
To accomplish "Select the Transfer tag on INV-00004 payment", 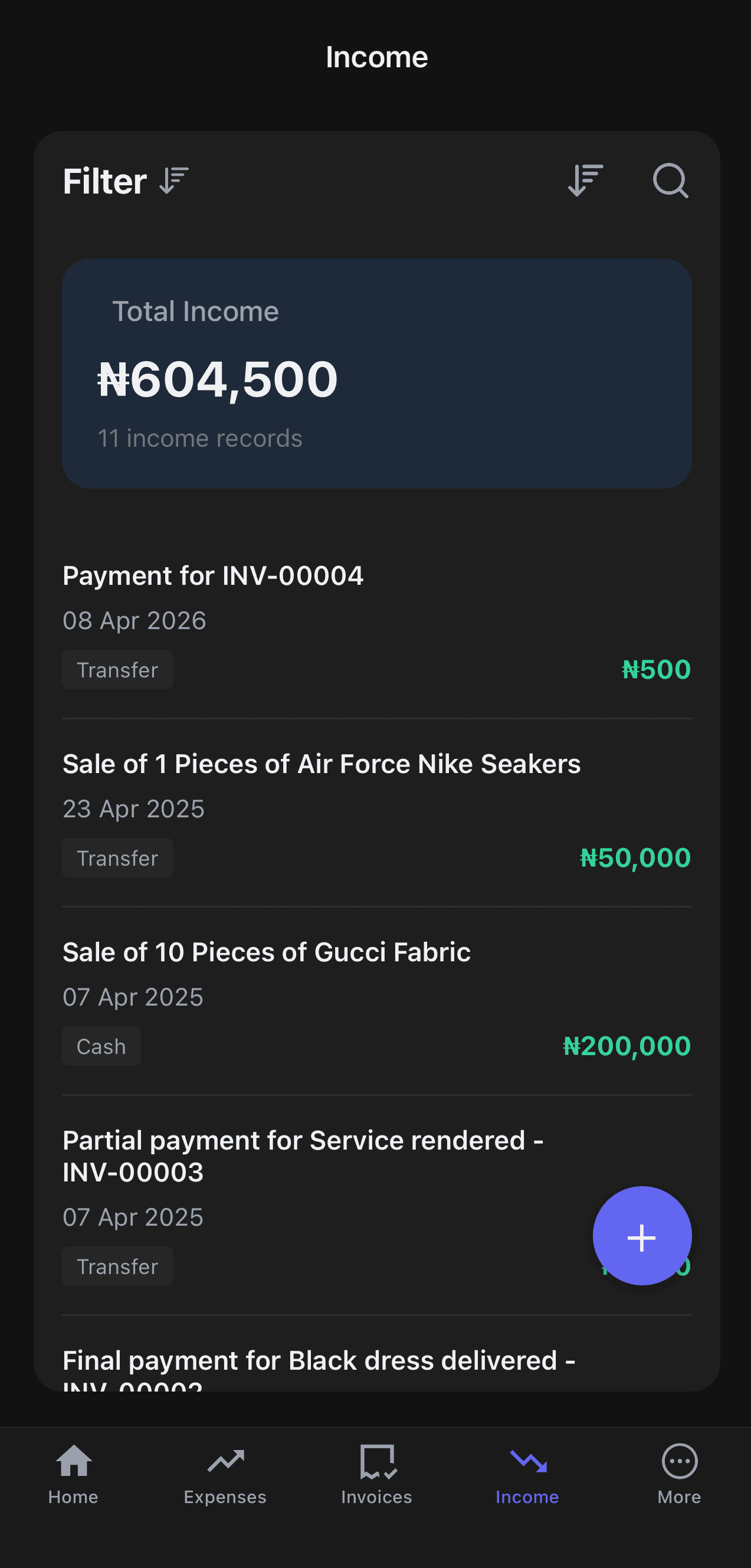I will pos(117,670).
